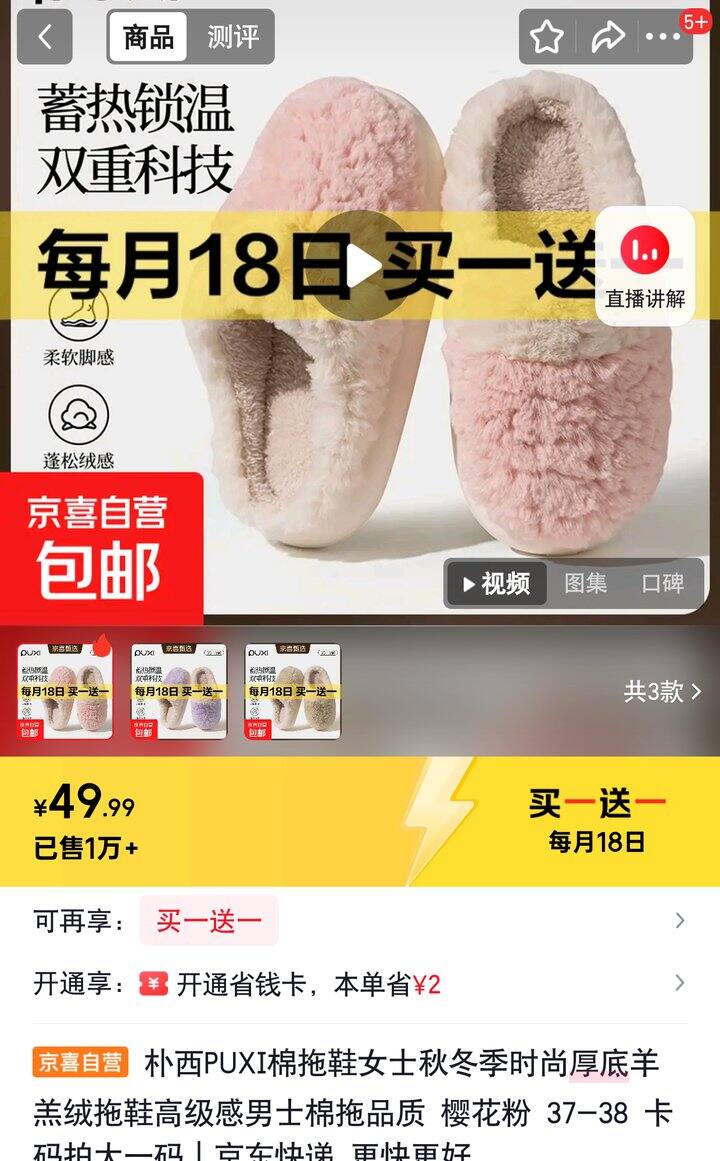The image size is (720, 1161).
Task: Choose the purple slipper variant thumbnail
Action: pyautogui.click(x=179, y=691)
